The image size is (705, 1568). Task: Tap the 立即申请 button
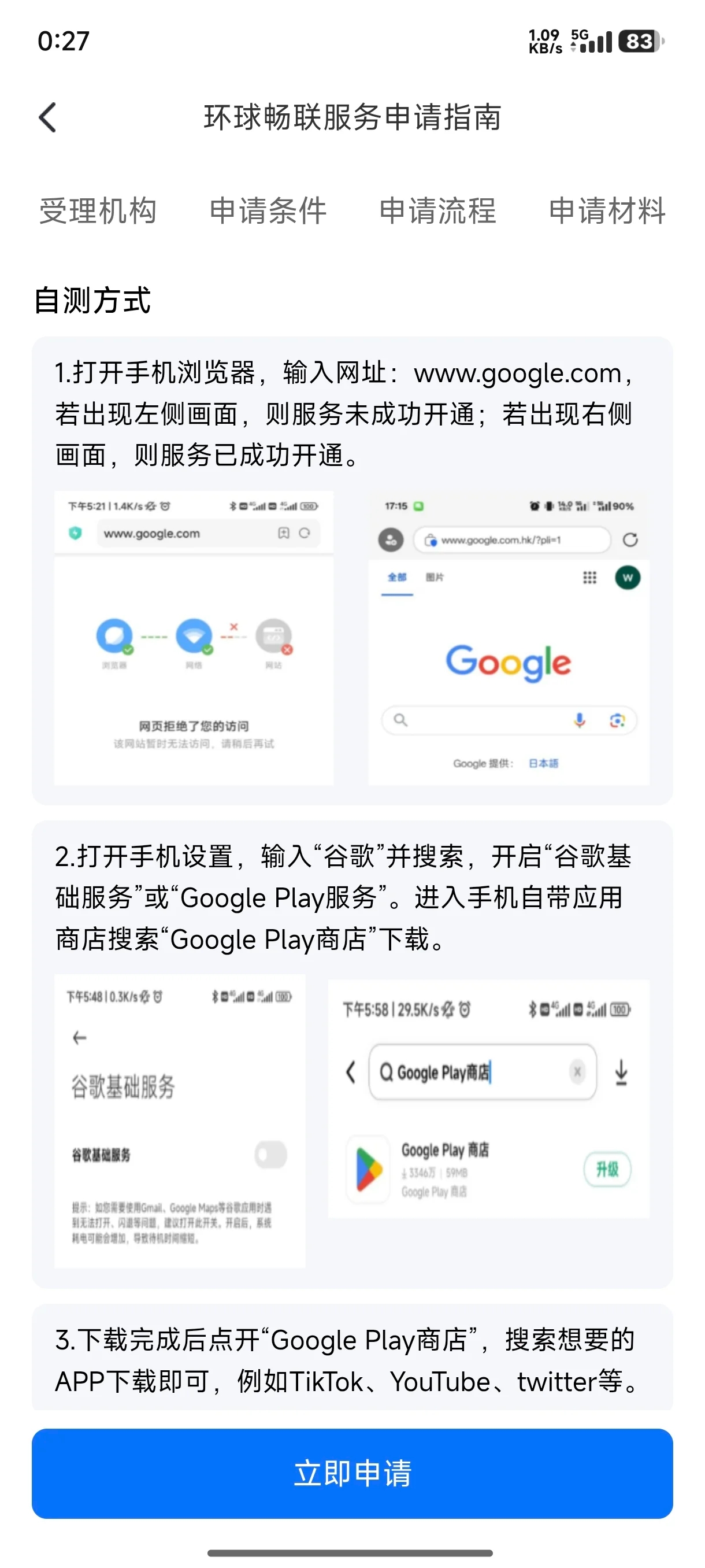352,1473
